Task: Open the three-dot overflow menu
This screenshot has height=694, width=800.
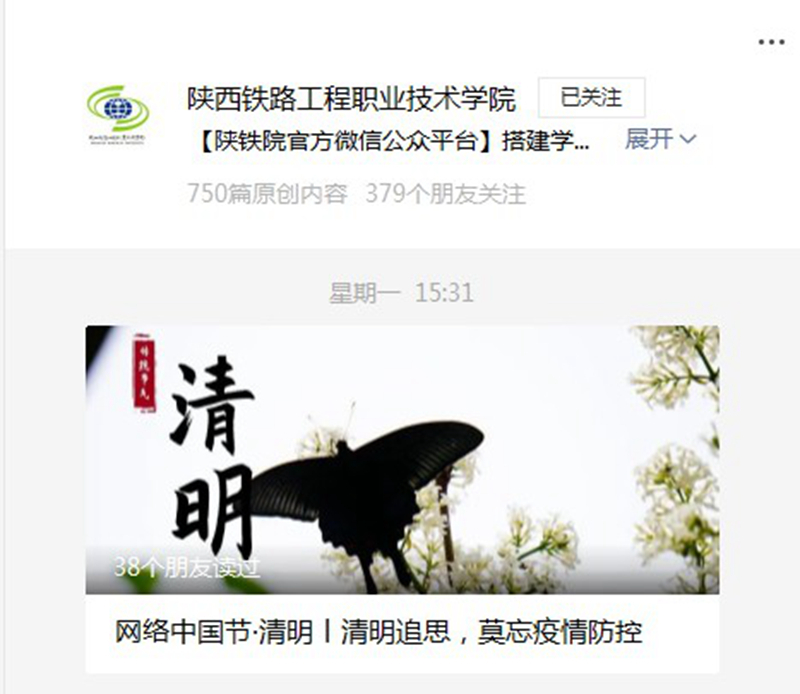Action: tap(771, 42)
